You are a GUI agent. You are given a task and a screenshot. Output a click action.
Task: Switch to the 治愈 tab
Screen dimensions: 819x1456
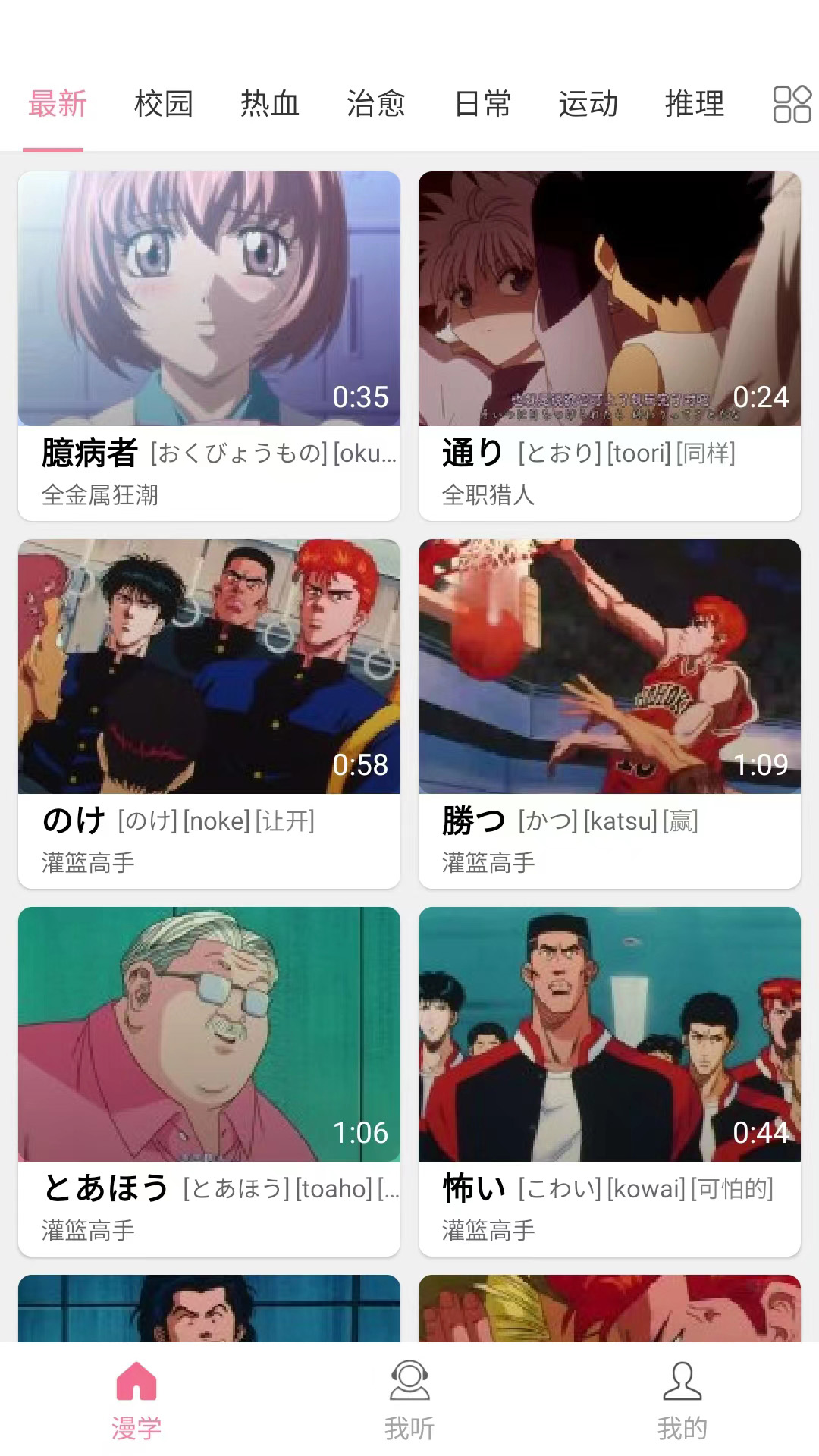[376, 104]
